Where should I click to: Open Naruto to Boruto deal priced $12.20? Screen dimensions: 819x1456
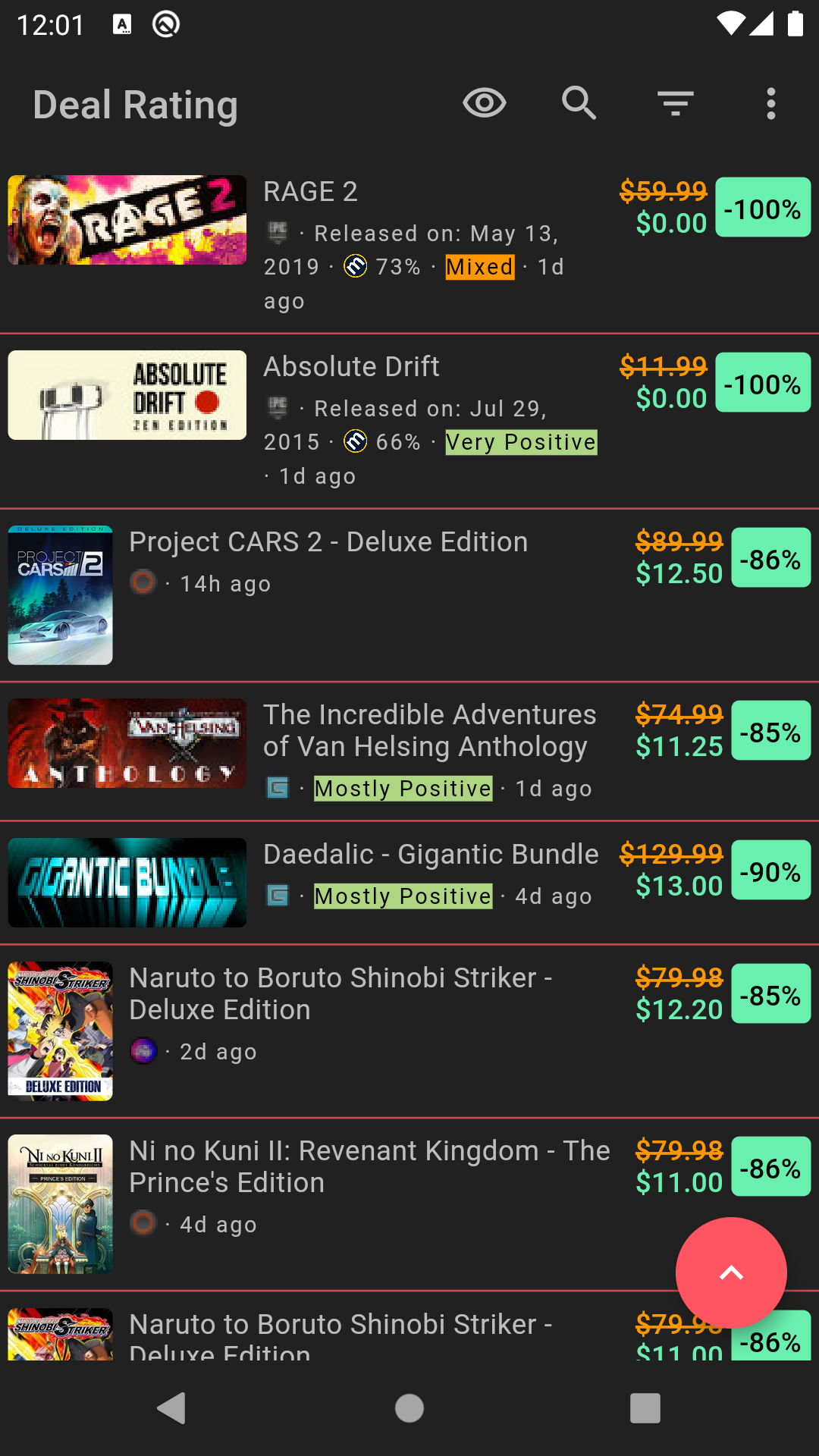pyautogui.click(x=409, y=1031)
